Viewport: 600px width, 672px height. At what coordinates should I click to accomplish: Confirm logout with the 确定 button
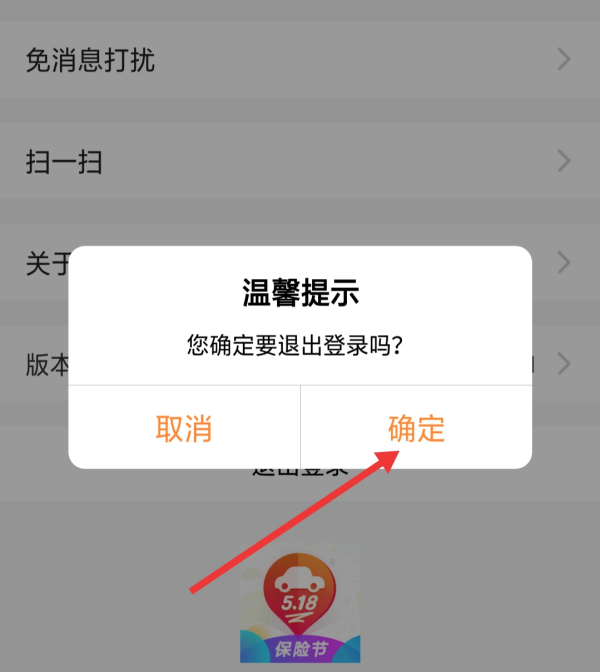coord(416,428)
